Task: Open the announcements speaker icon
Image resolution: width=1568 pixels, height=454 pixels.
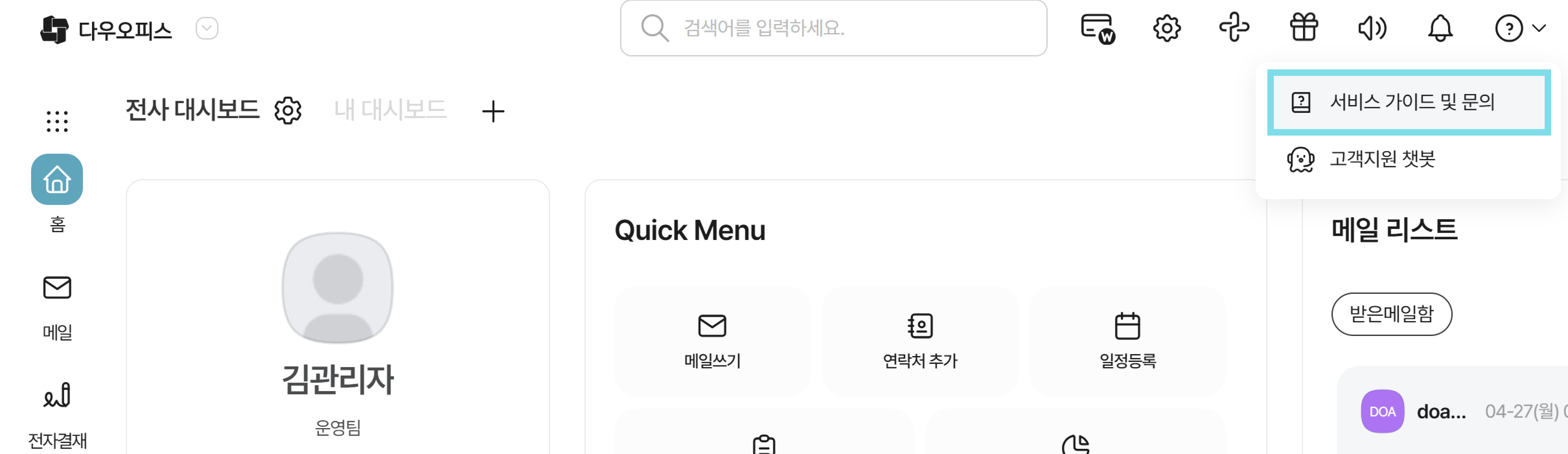Action: coord(1372,28)
